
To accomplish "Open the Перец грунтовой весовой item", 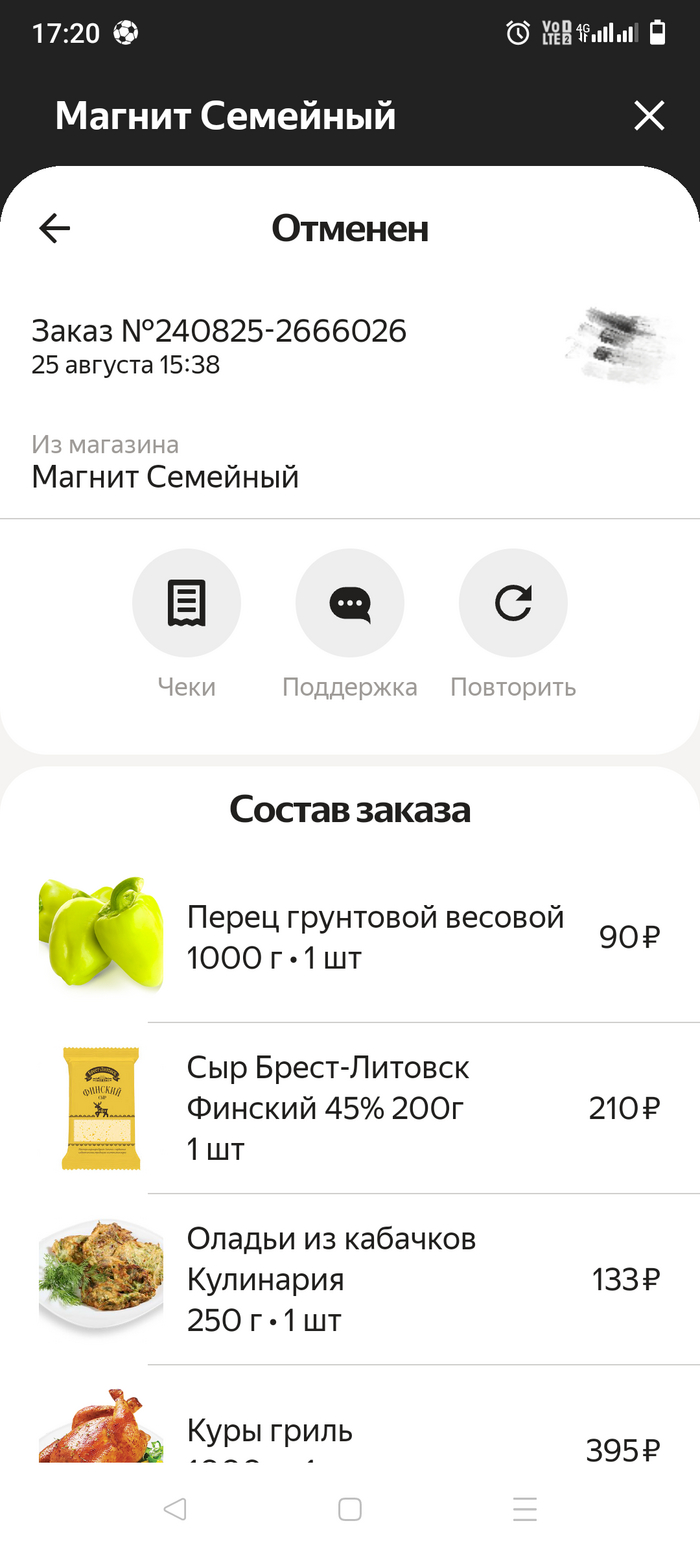I will click(x=375, y=937).
